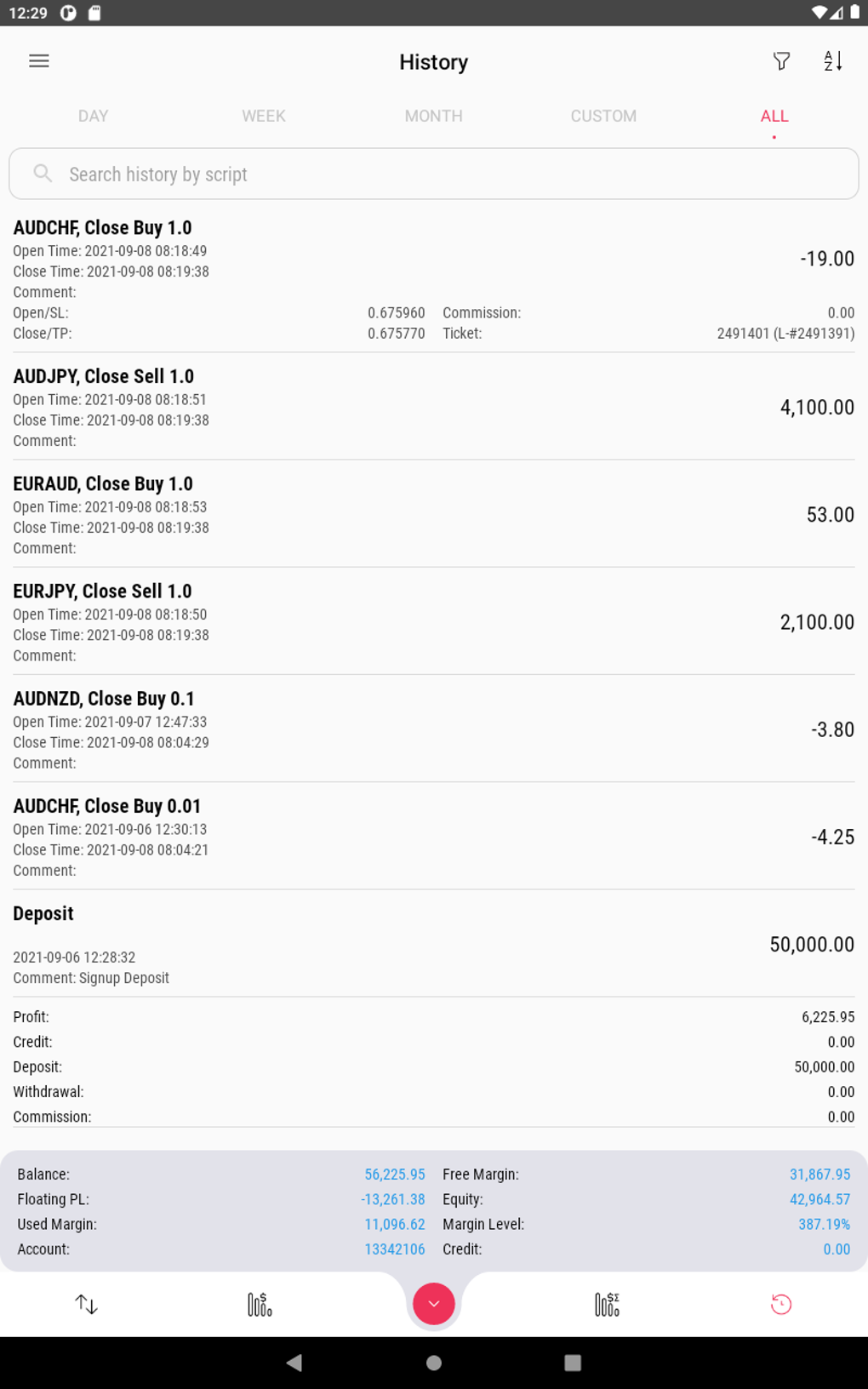Tap the search magnifier icon
Screen dimensions: 868x1389
click(43, 173)
